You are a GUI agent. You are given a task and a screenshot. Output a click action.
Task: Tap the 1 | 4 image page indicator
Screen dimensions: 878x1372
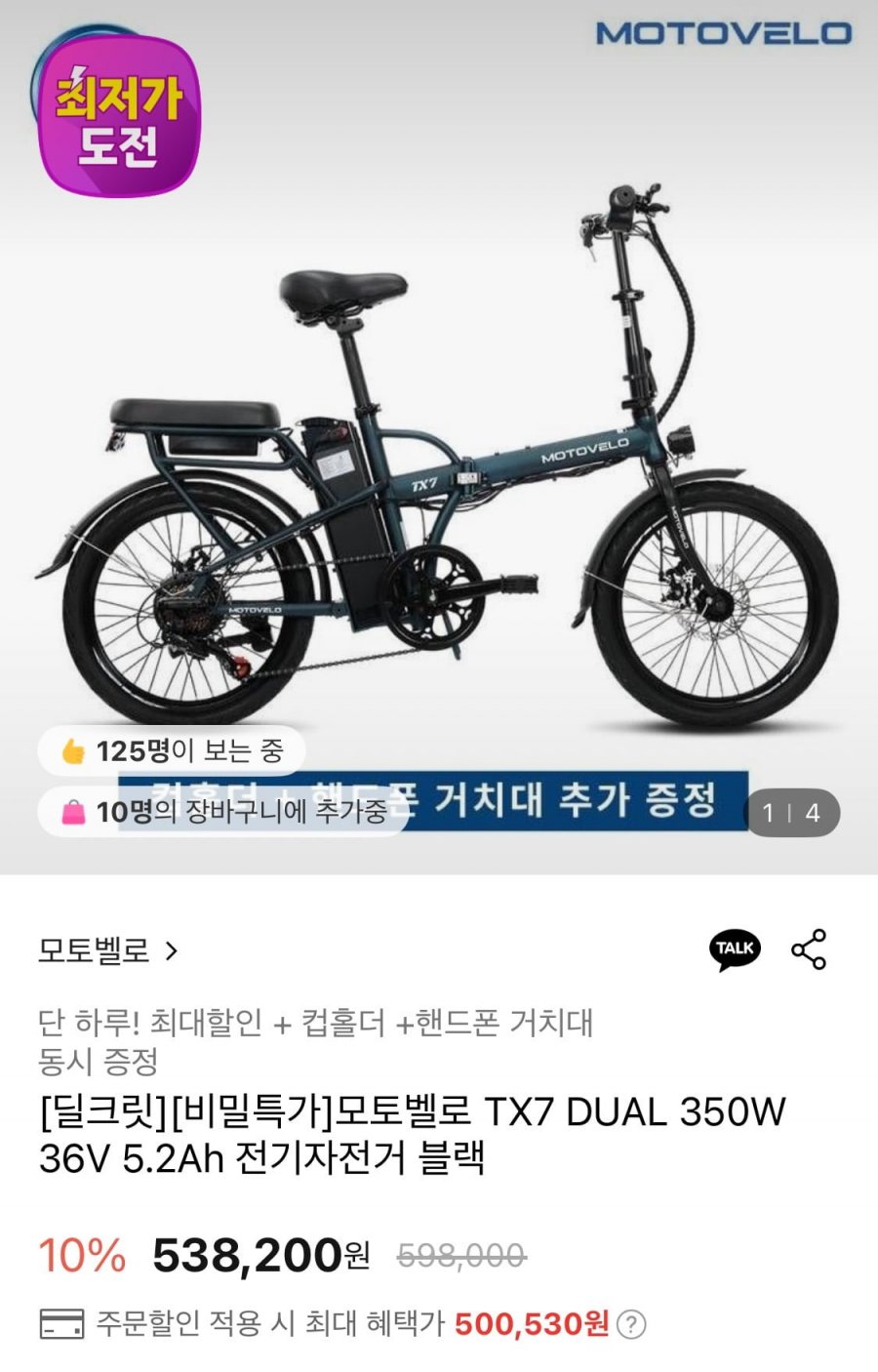coord(791,813)
